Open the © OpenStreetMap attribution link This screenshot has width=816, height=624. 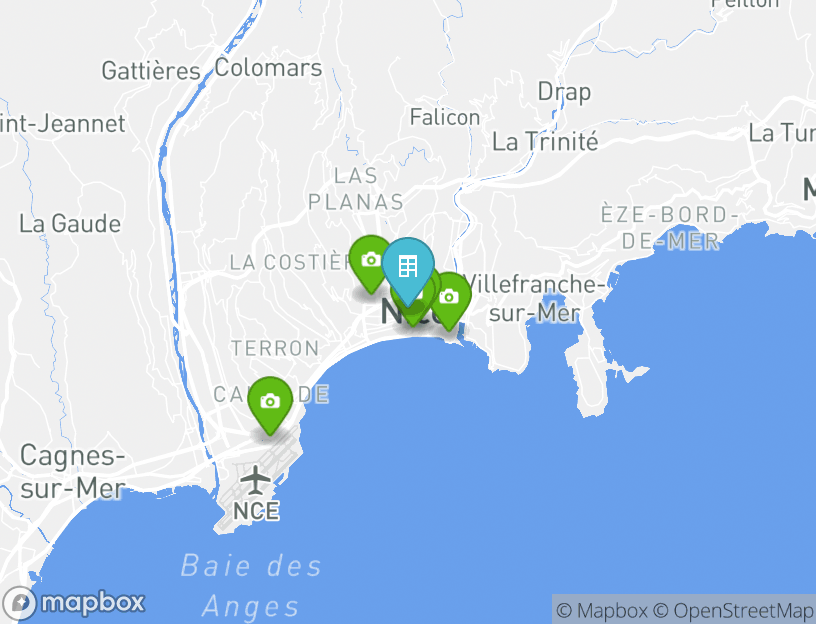[733, 610]
